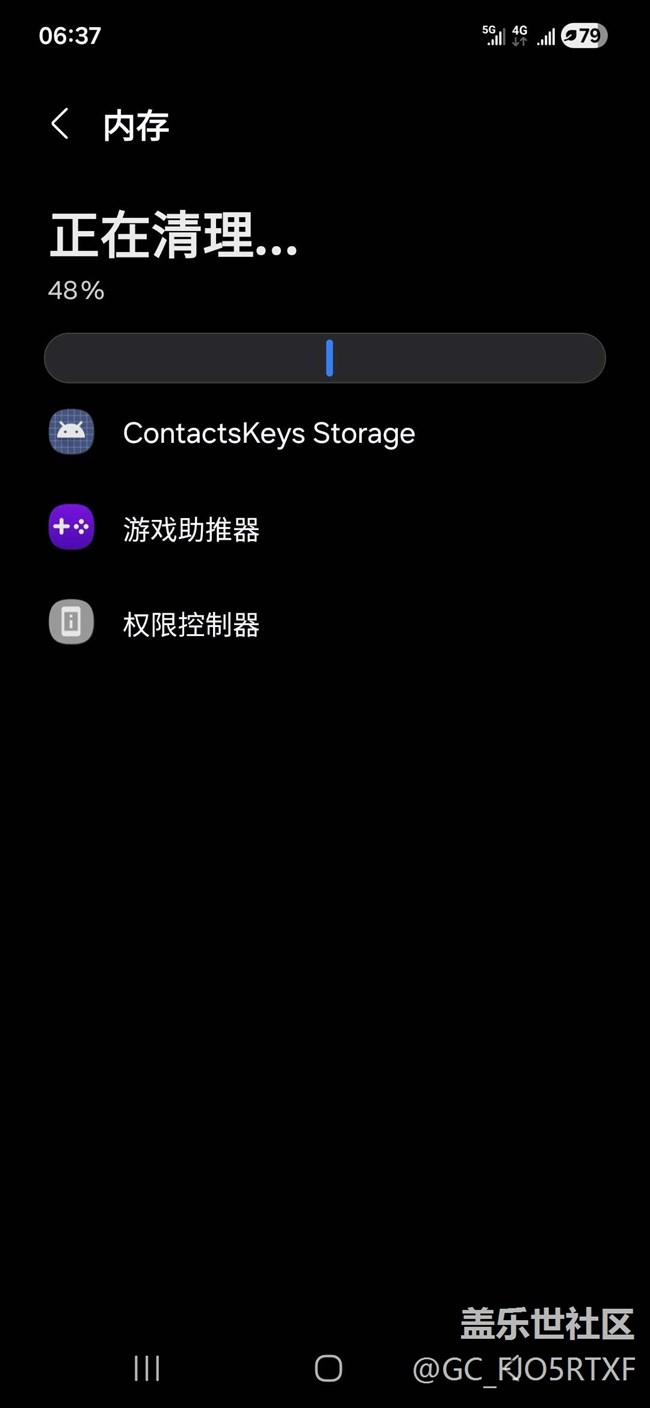Image resolution: width=650 pixels, height=1408 pixels.
Task: Open the recent apps view
Action: coord(147,1368)
